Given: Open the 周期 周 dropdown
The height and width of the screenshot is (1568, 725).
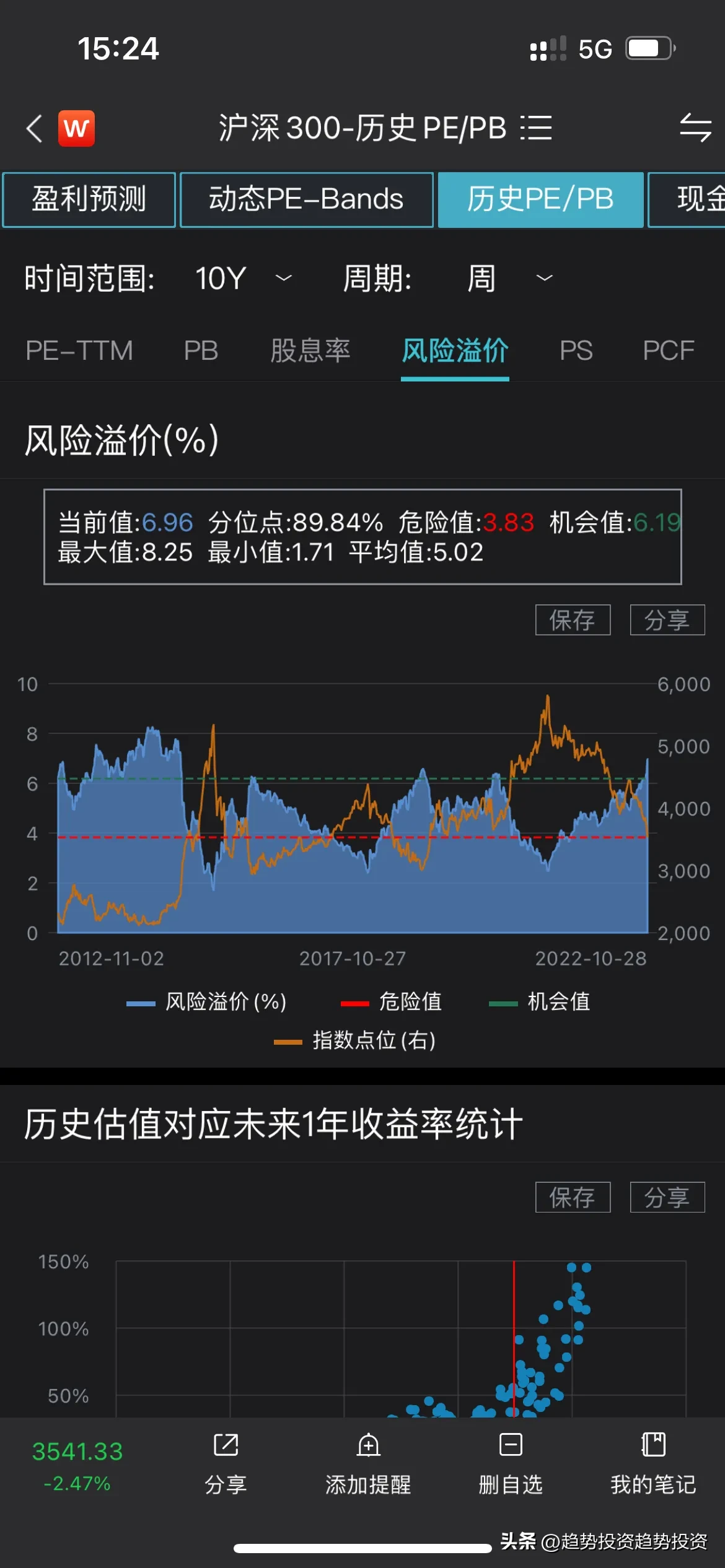Looking at the screenshot, I should pos(509,278).
